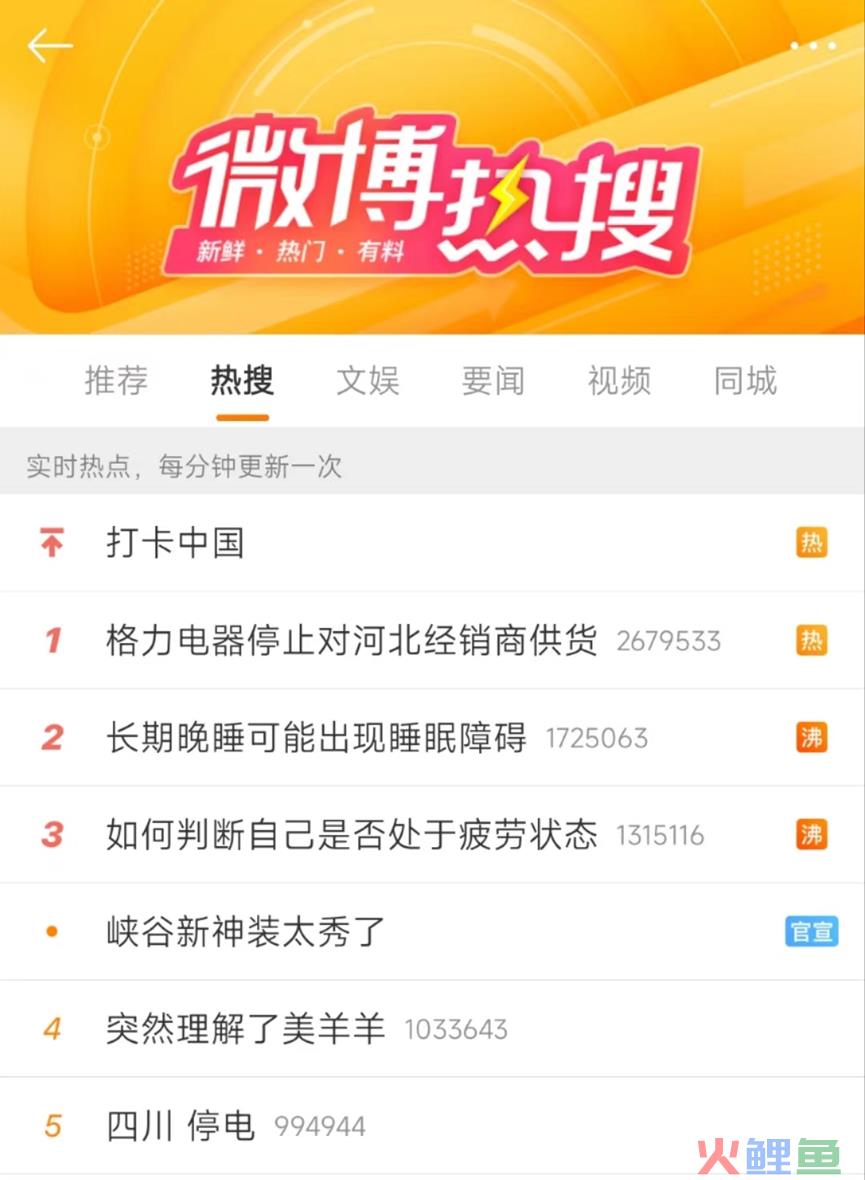Switch to the 视频 tab

tap(619, 381)
